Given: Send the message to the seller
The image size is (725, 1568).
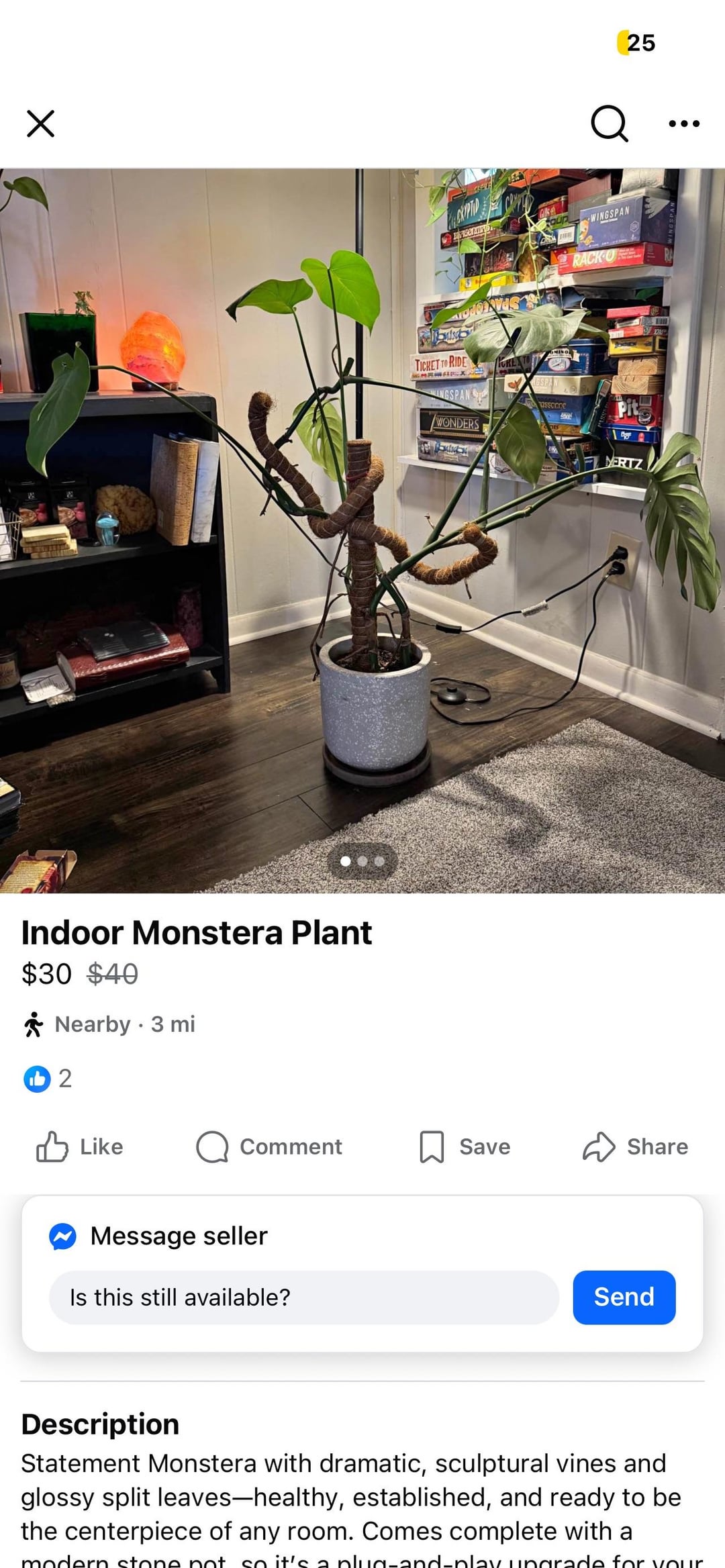Looking at the screenshot, I should tap(624, 1297).
